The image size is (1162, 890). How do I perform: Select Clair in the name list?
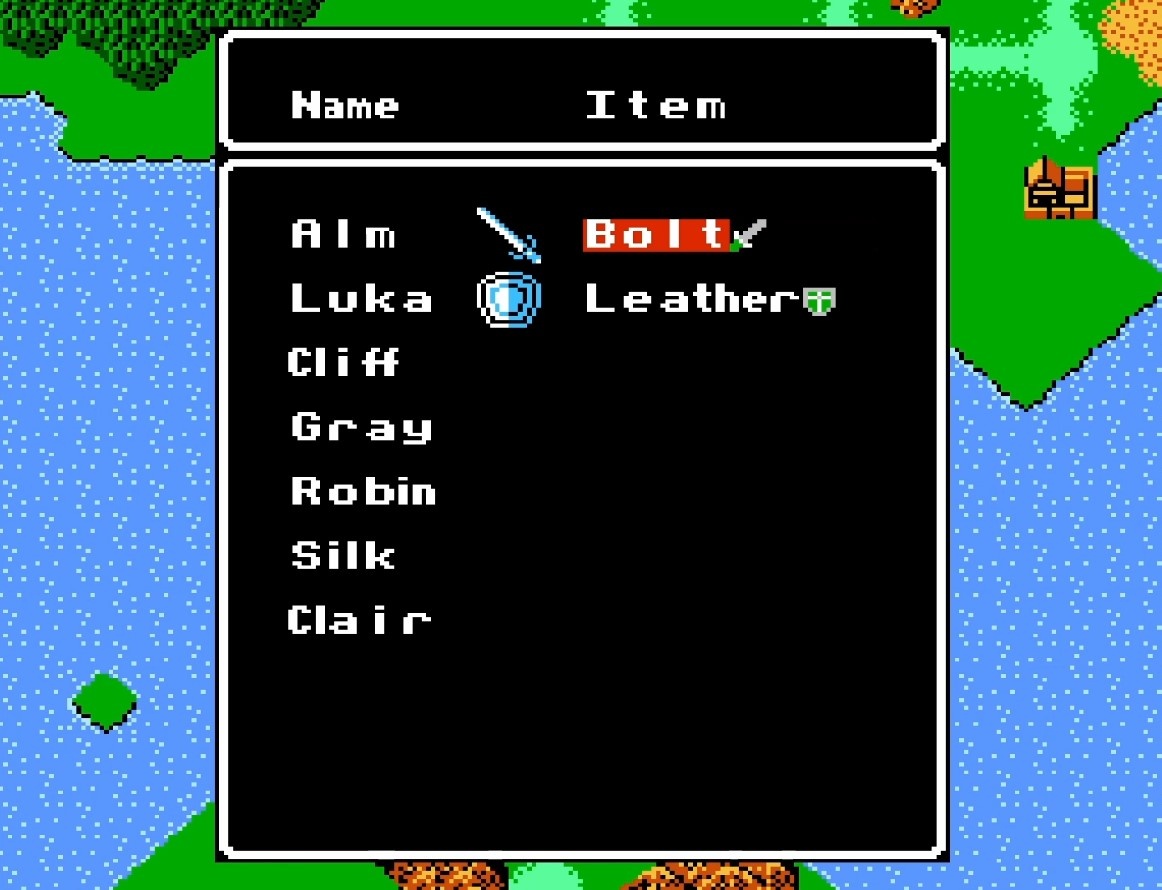point(359,620)
